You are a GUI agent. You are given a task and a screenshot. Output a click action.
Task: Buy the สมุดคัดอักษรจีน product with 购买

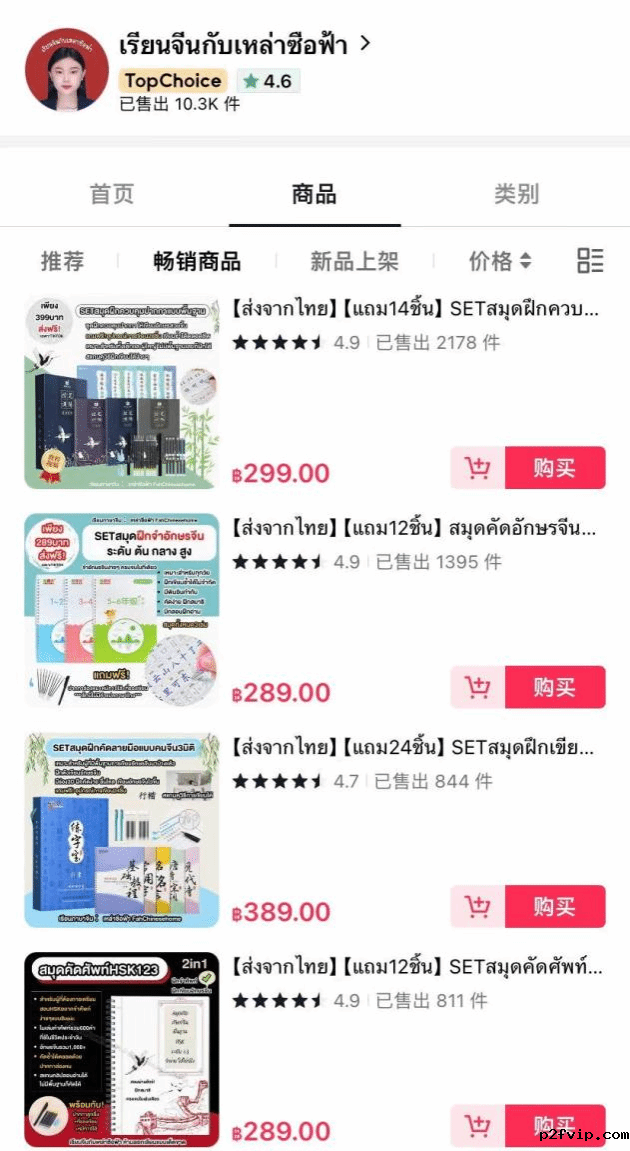555,687
